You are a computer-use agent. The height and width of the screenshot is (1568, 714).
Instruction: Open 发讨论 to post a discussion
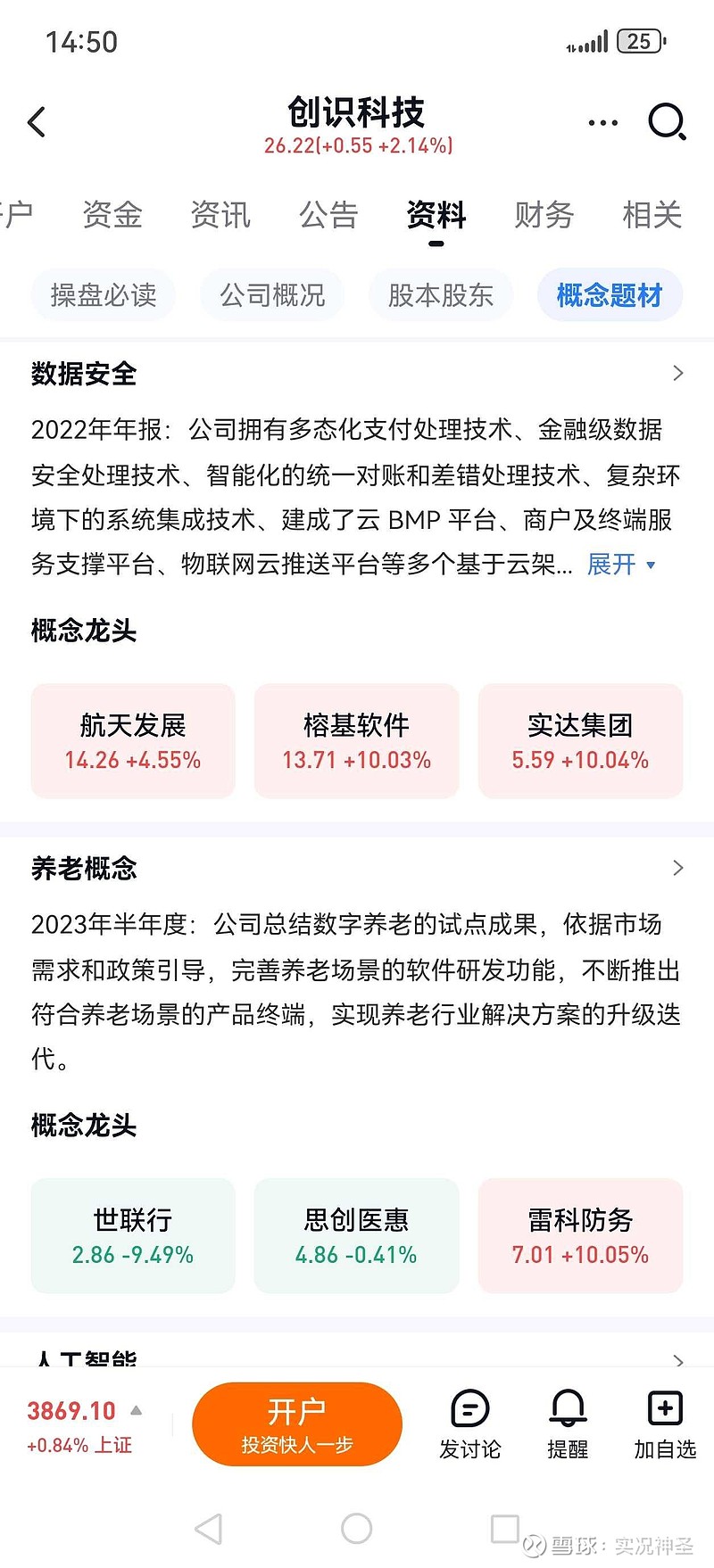click(470, 1424)
